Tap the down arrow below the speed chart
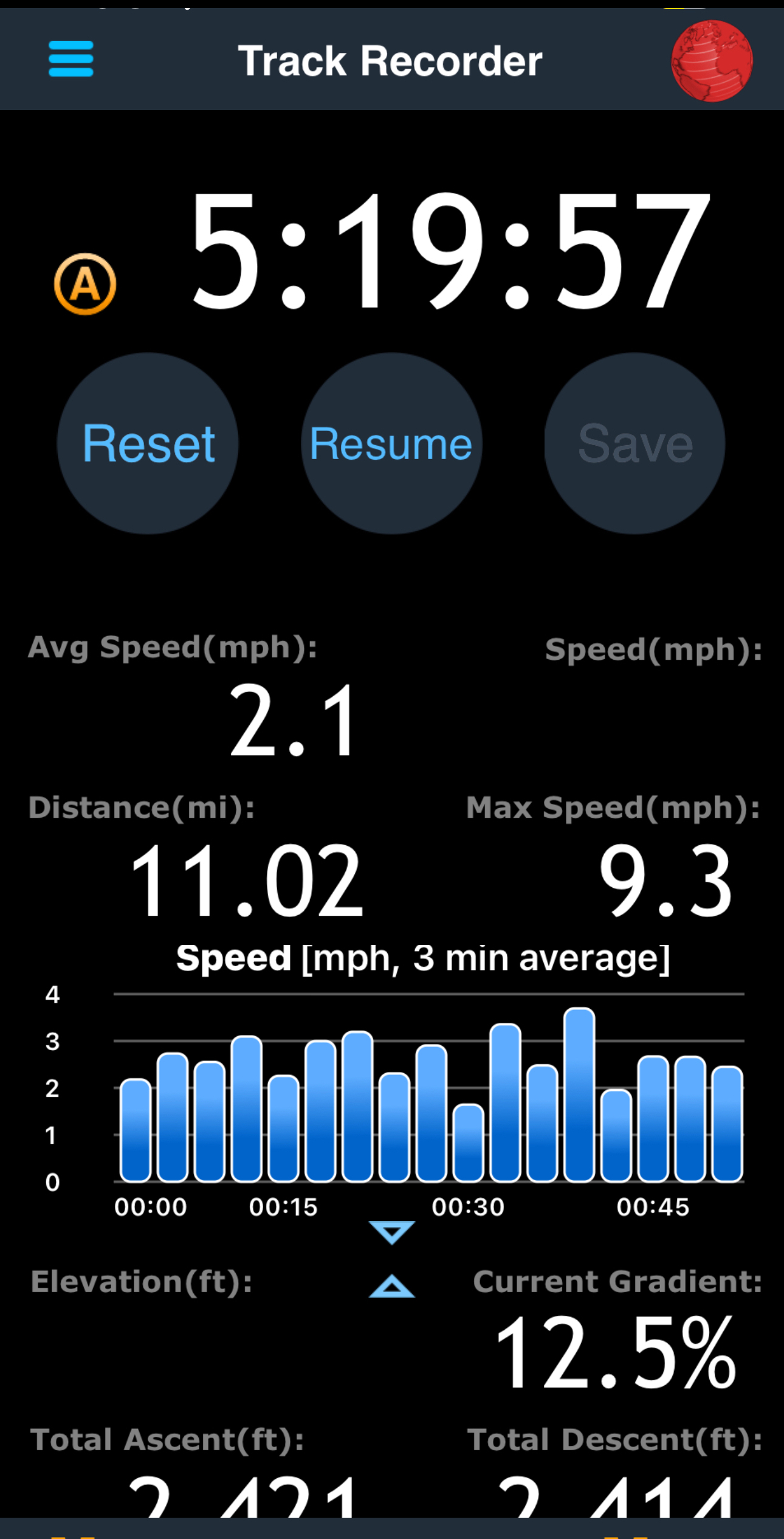The image size is (784, 1539). click(x=392, y=1232)
